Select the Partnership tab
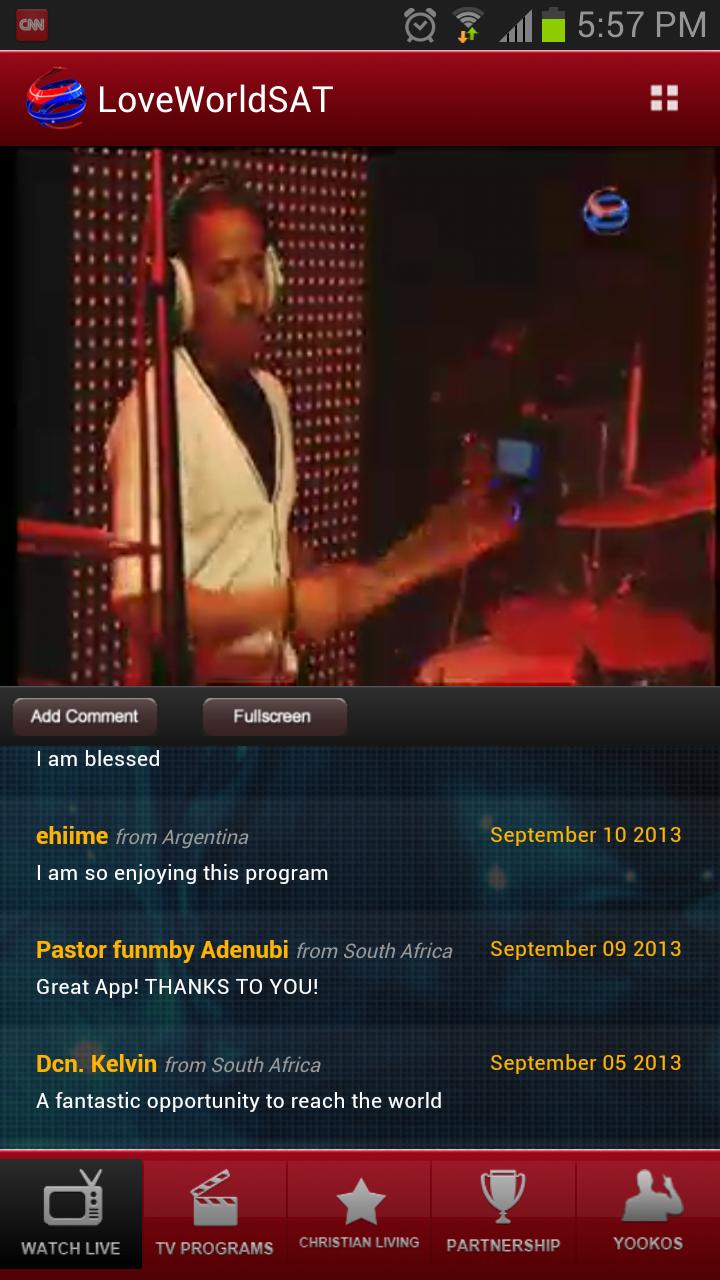This screenshot has width=720, height=1280. click(503, 1214)
